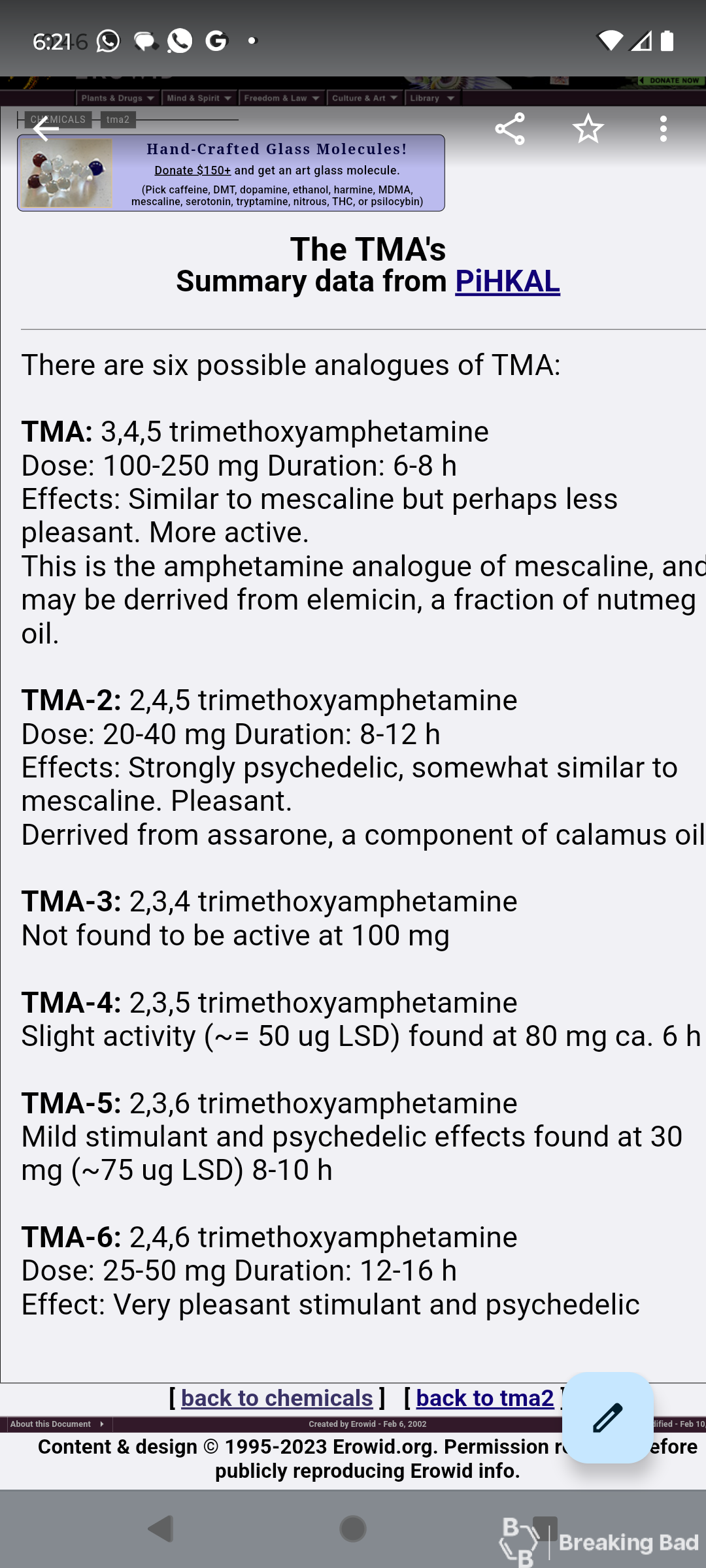Expand the Mind & Spirit menu
The image size is (706, 1568).
[199, 98]
